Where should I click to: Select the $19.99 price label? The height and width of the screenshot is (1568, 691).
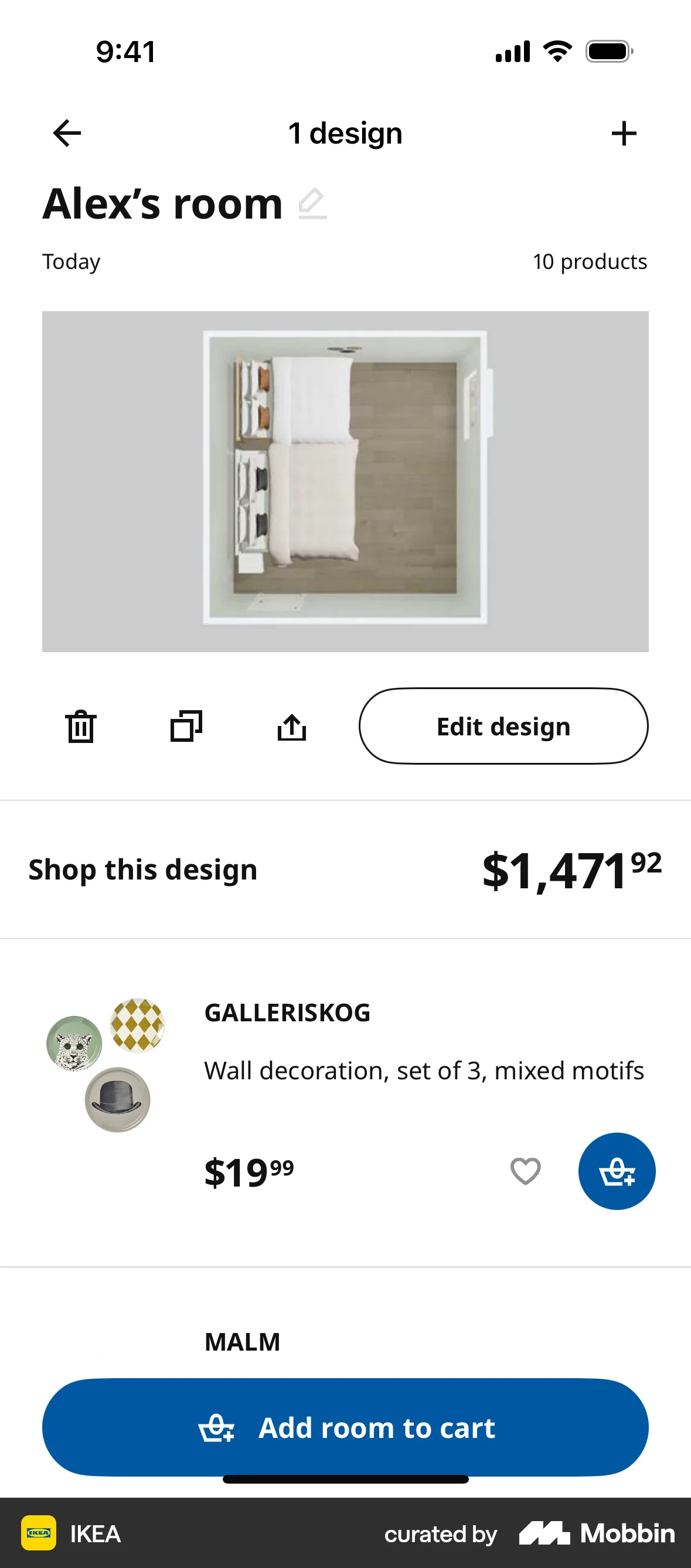249,1170
